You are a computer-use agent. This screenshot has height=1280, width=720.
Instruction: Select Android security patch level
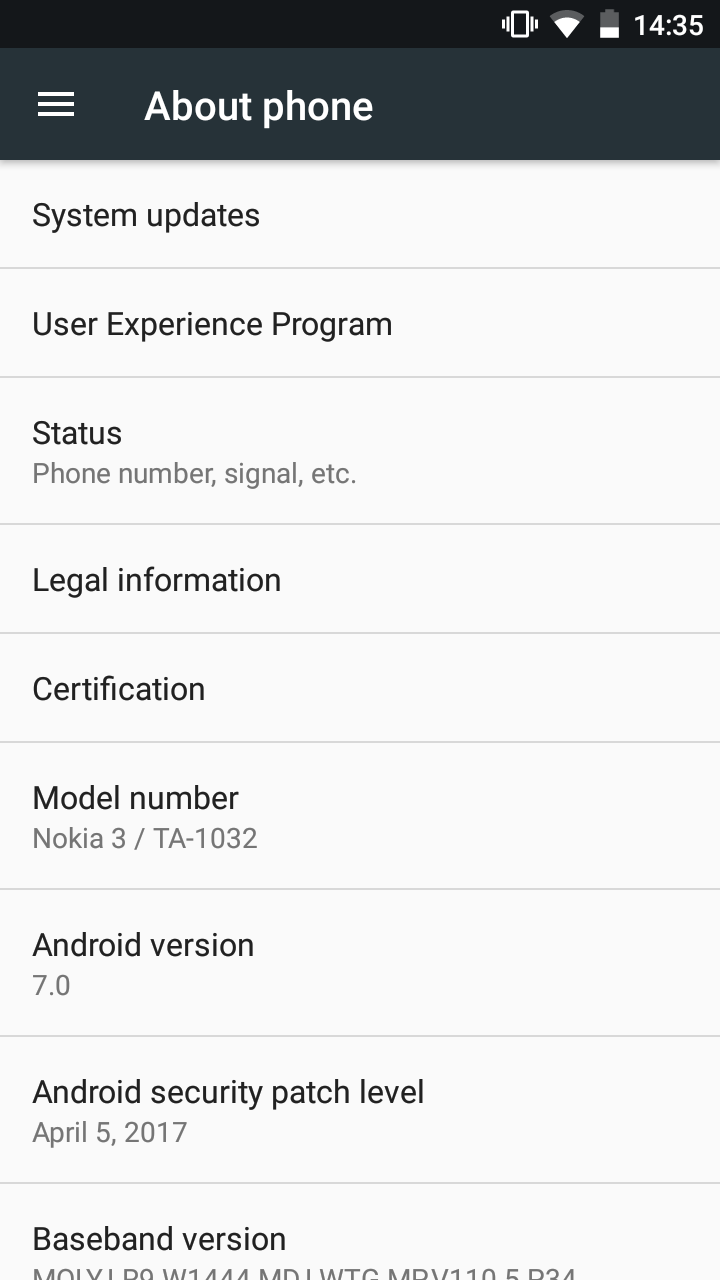pyautogui.click(x=360, y=1111)
